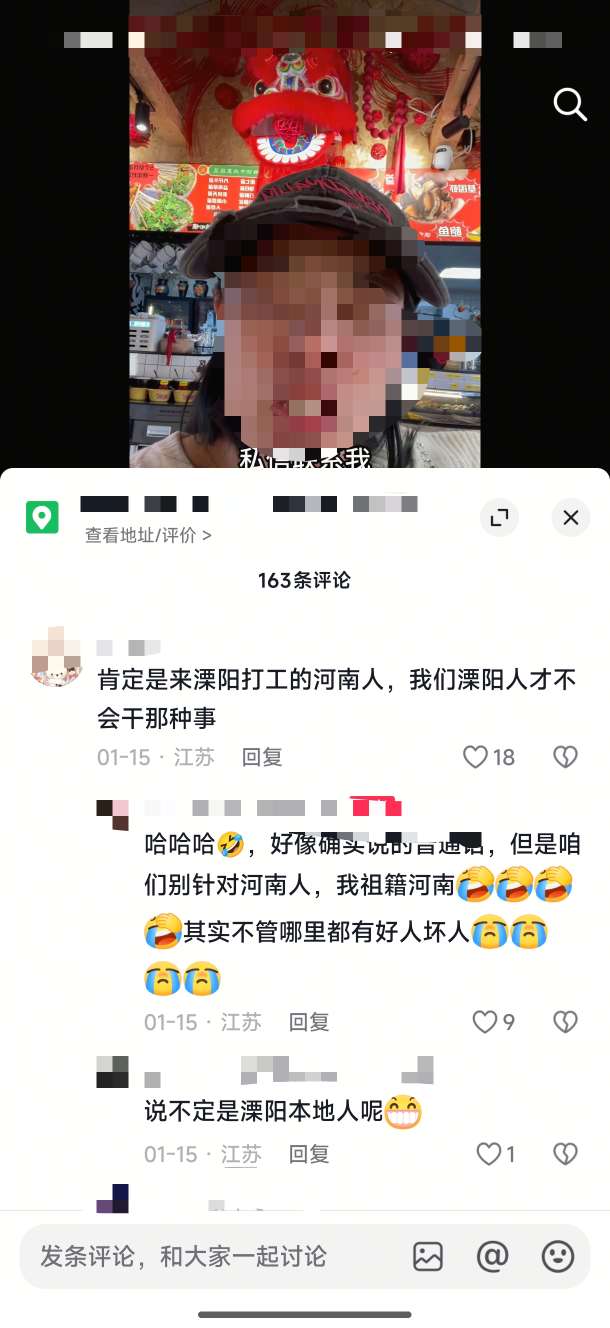Reply to the 哈哈哈 祖籍河南 comment
Image resolution: width=610 pixels, height=1328 pixels.
pos(309,1022)
